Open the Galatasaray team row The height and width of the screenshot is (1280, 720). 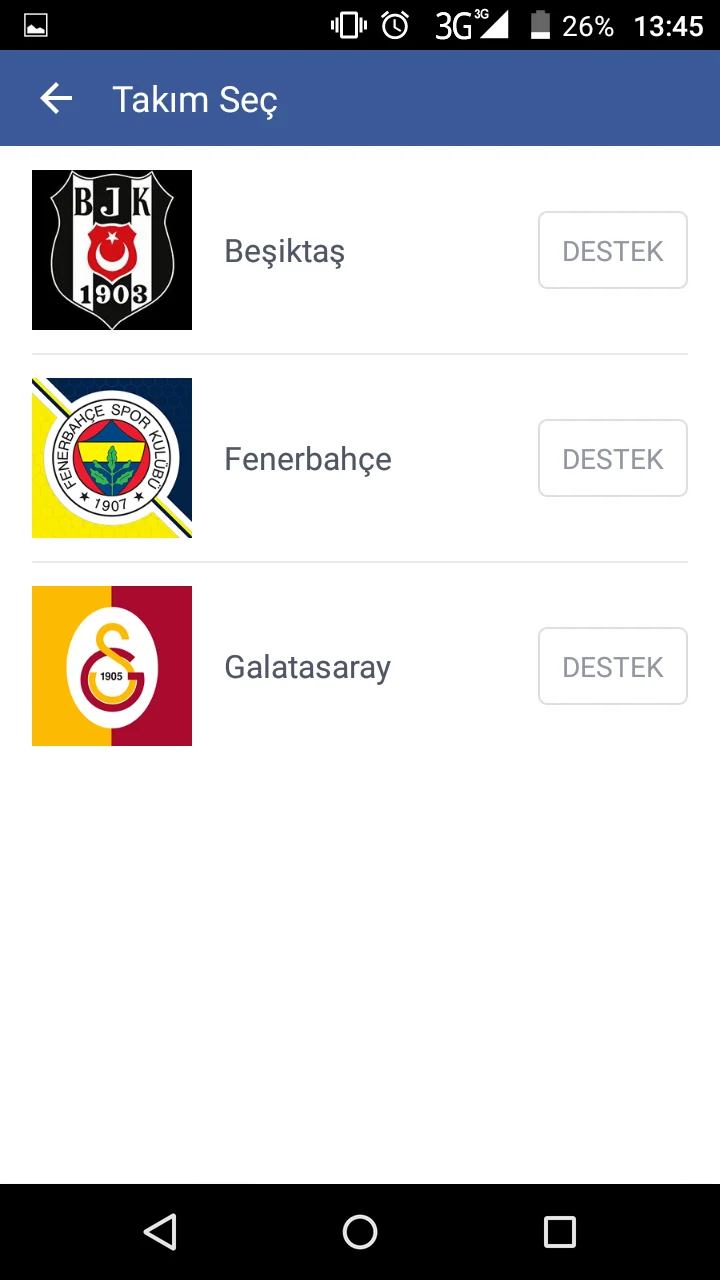coord(307,666)
